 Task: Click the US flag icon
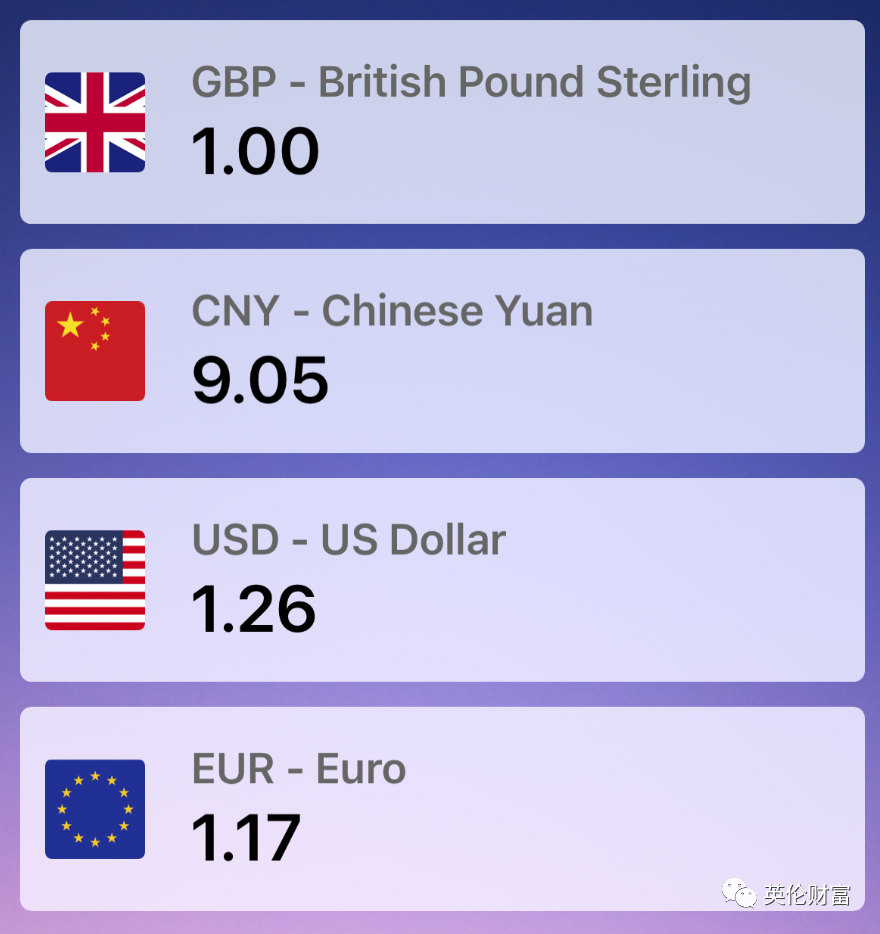(x=94, y=580)
